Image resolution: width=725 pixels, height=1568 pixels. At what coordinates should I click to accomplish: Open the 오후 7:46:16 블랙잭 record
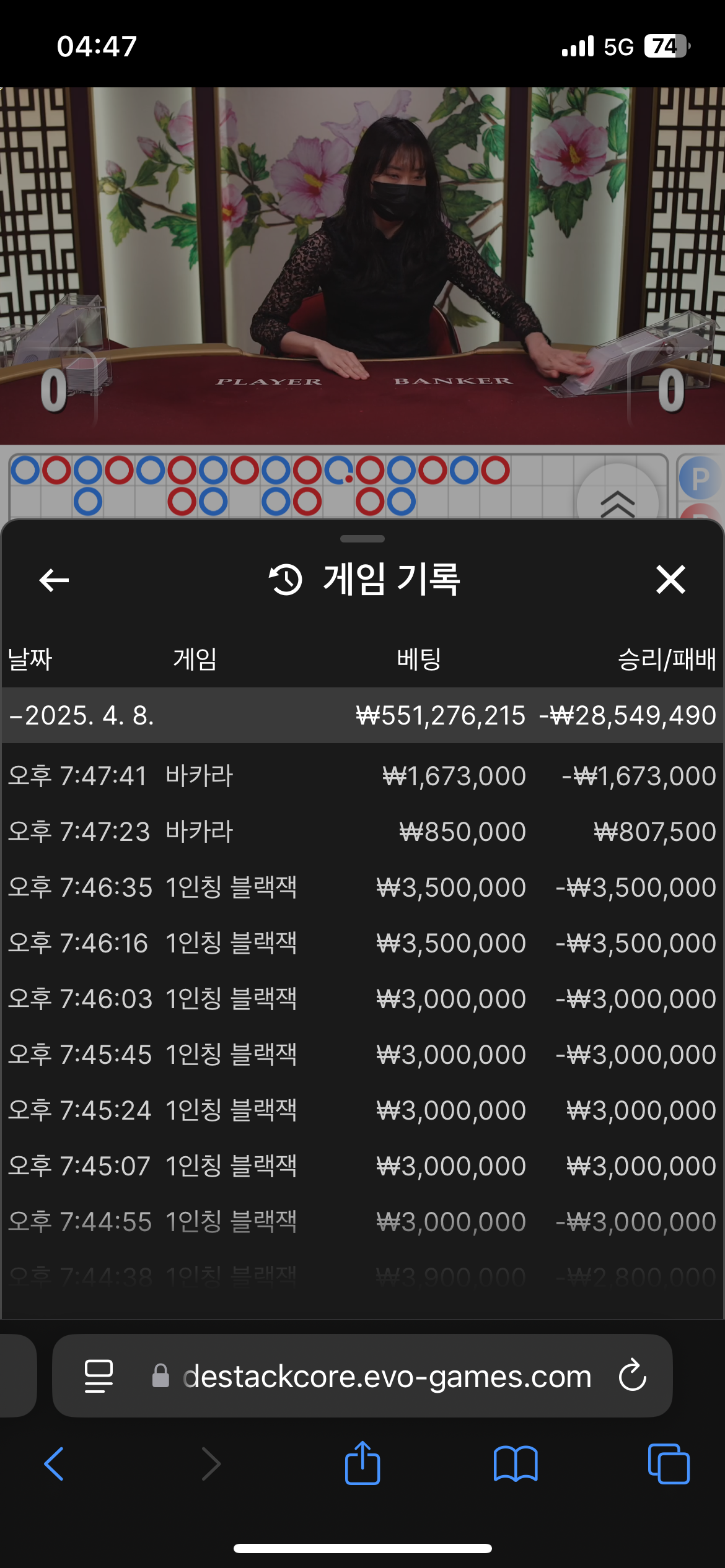pos(362,943)
